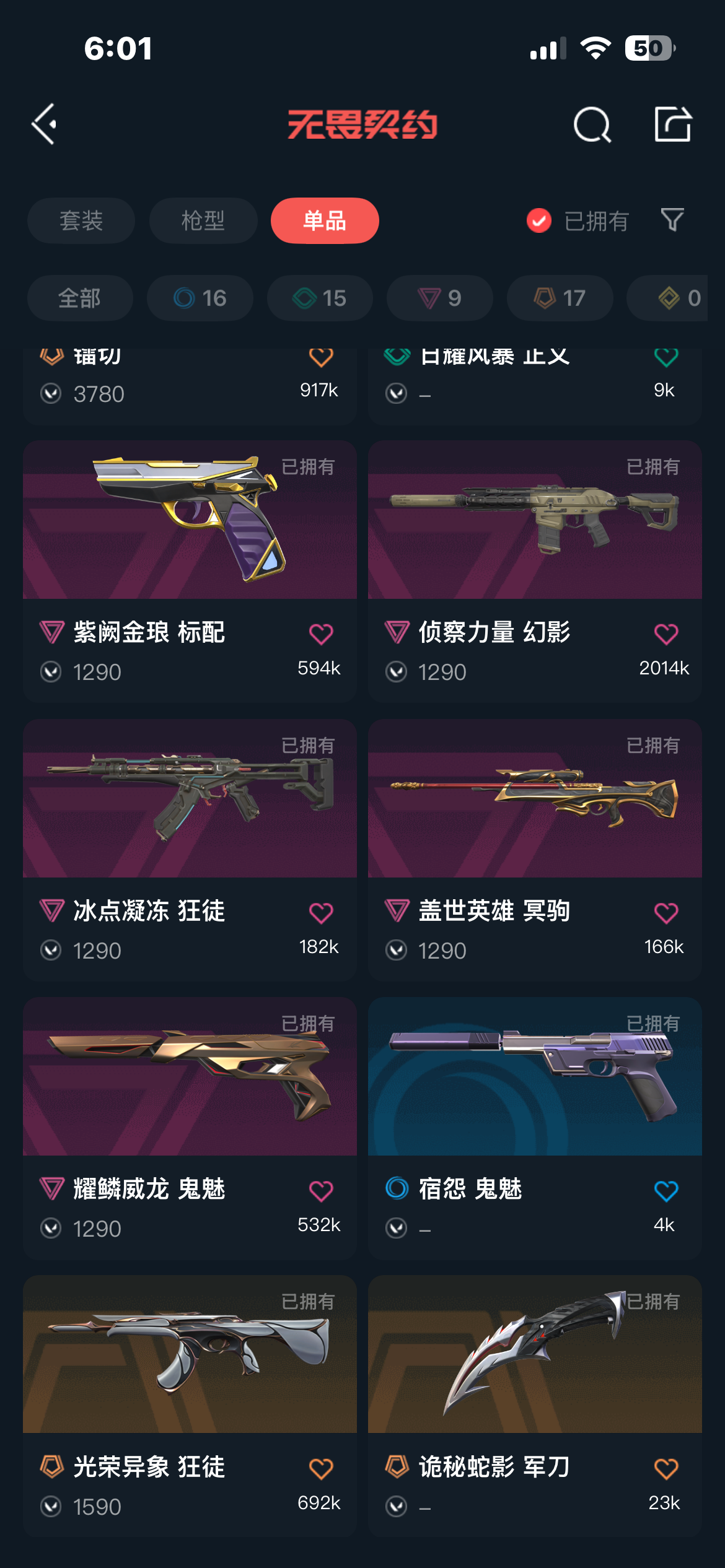
Task: Select the 全部 rarity chip
Action: click(x=80, y=298)
